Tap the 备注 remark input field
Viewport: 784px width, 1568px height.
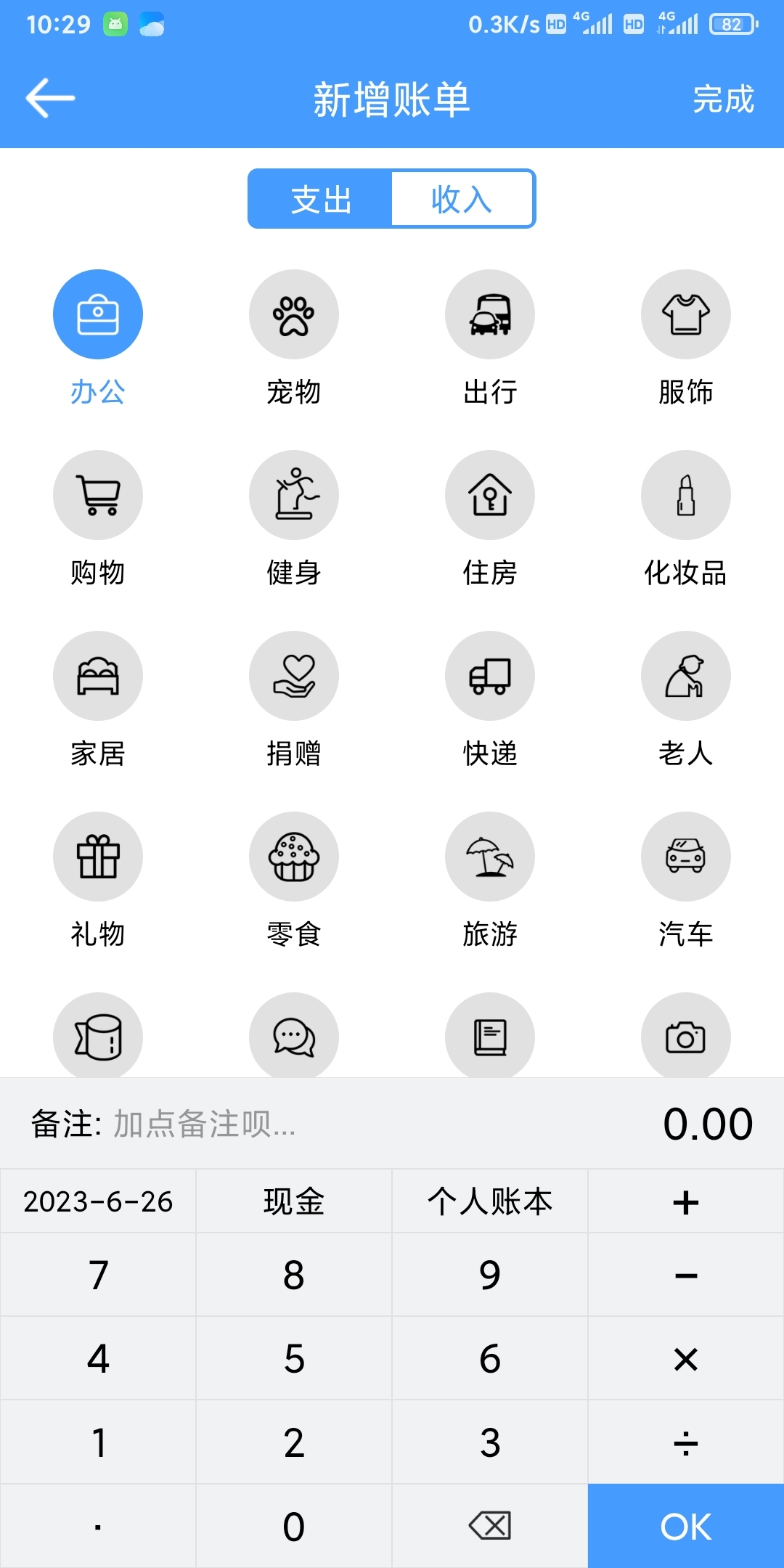[203, 1122]
